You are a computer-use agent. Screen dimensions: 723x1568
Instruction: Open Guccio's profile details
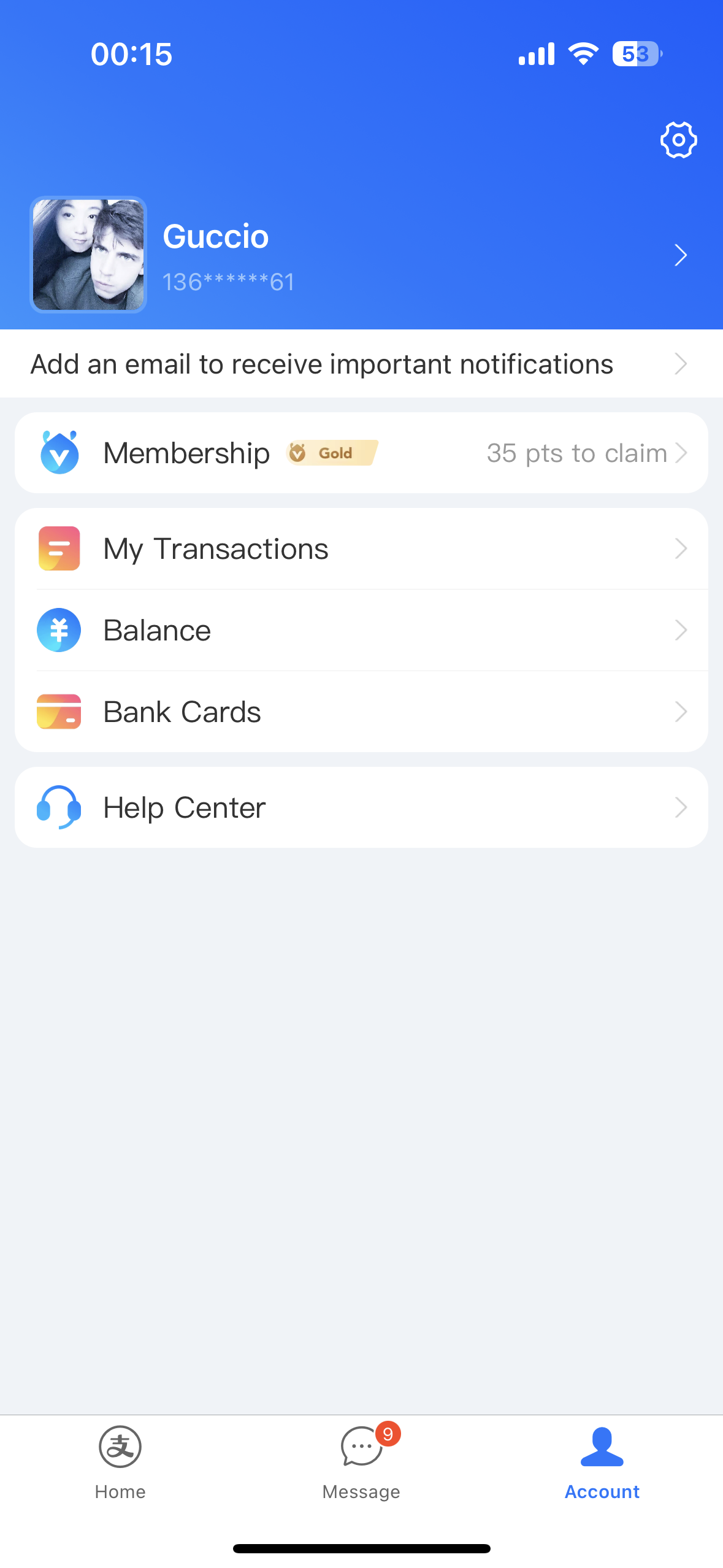tap(361, 255)
